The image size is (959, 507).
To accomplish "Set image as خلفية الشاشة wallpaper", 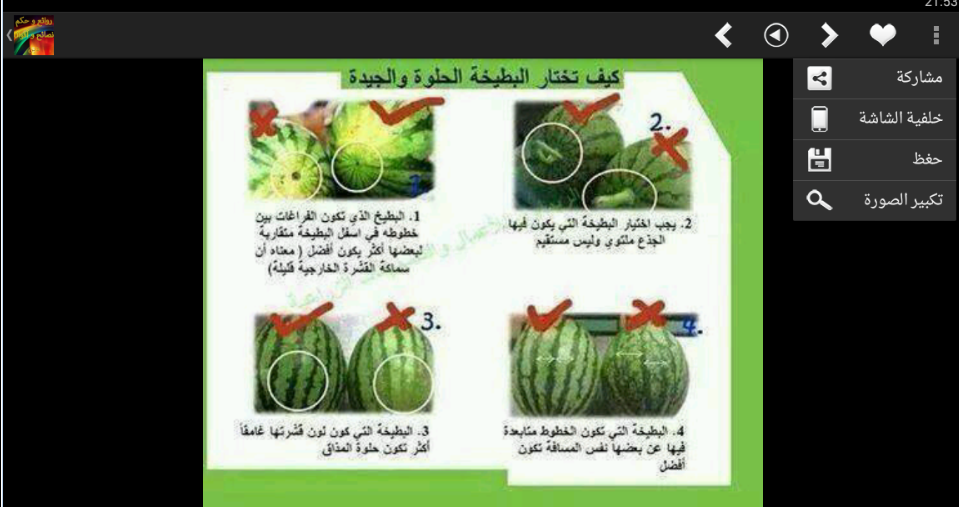I will click(x=875, y=119).
